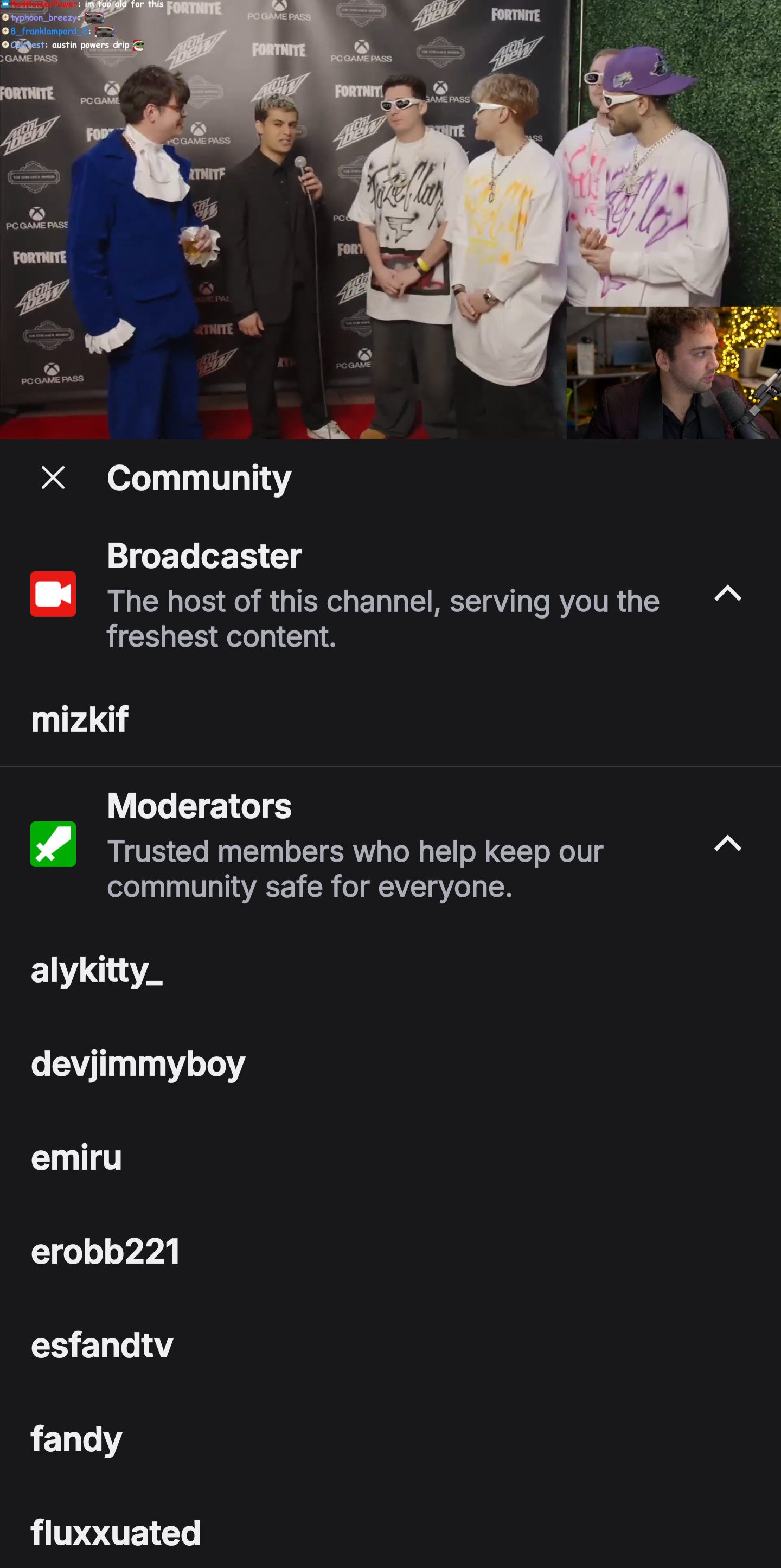Open mizkif's profile
Screen dimensions: 781x1568
[390, 719]
